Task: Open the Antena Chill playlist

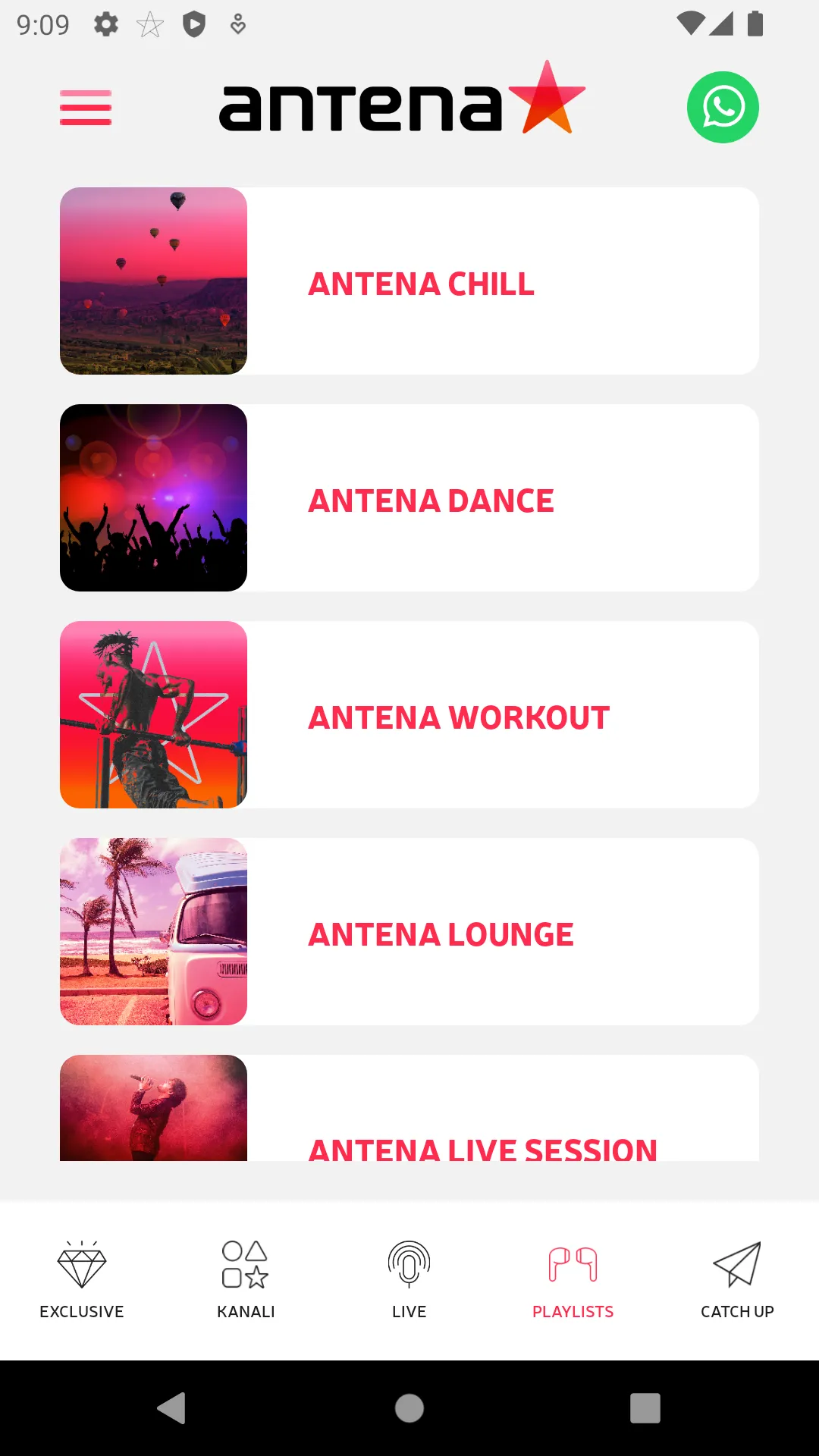Action: [409, 281]
